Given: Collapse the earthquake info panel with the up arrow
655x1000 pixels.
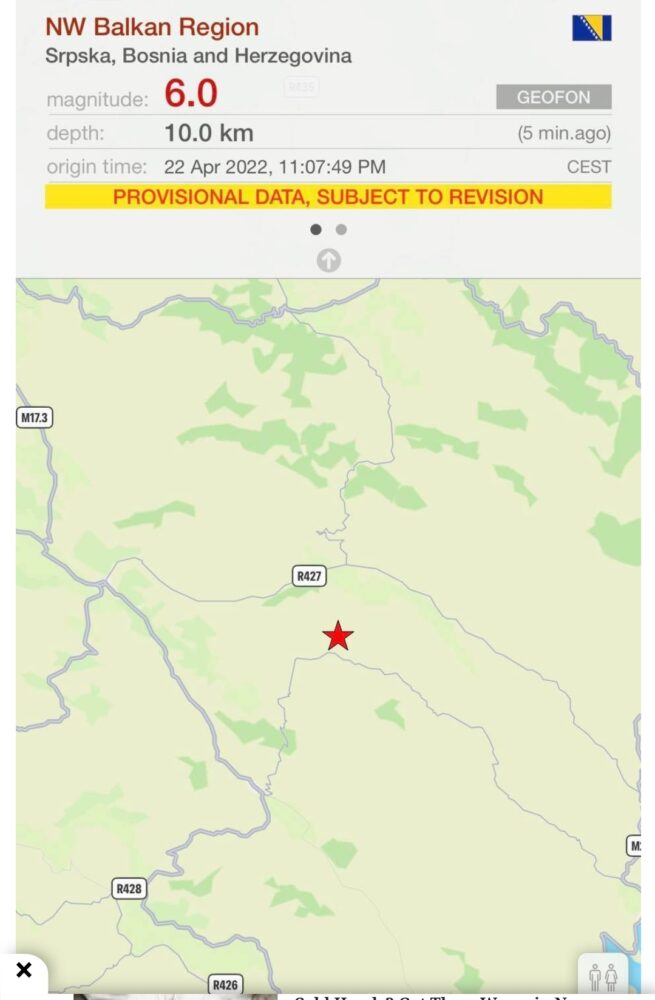Looking at the screenshot, I should (x=329, y=261).
